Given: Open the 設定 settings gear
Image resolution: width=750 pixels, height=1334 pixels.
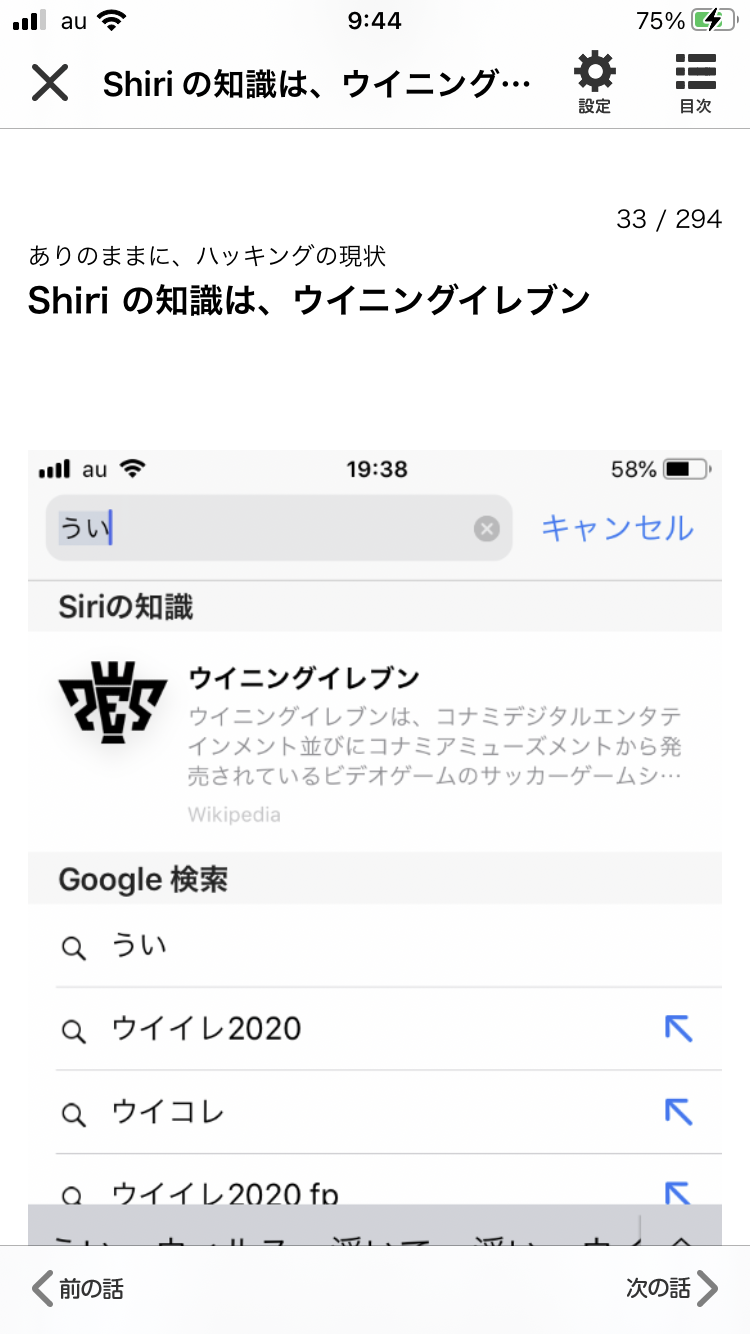Looking at the screenshot, I should coord(594,84).
